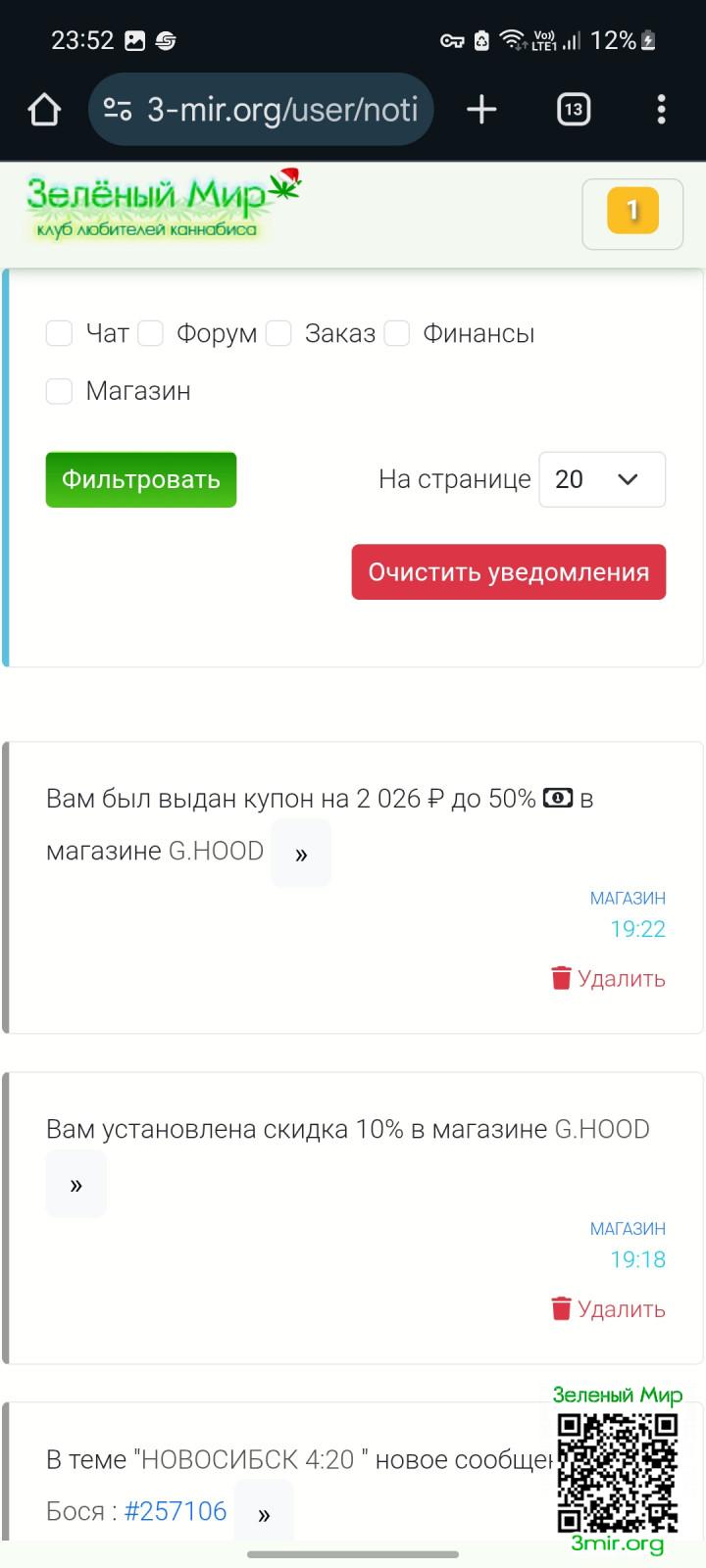Clear all notifications with Очистить уведомления
The image size is (706, 1568).
(509, 572)
